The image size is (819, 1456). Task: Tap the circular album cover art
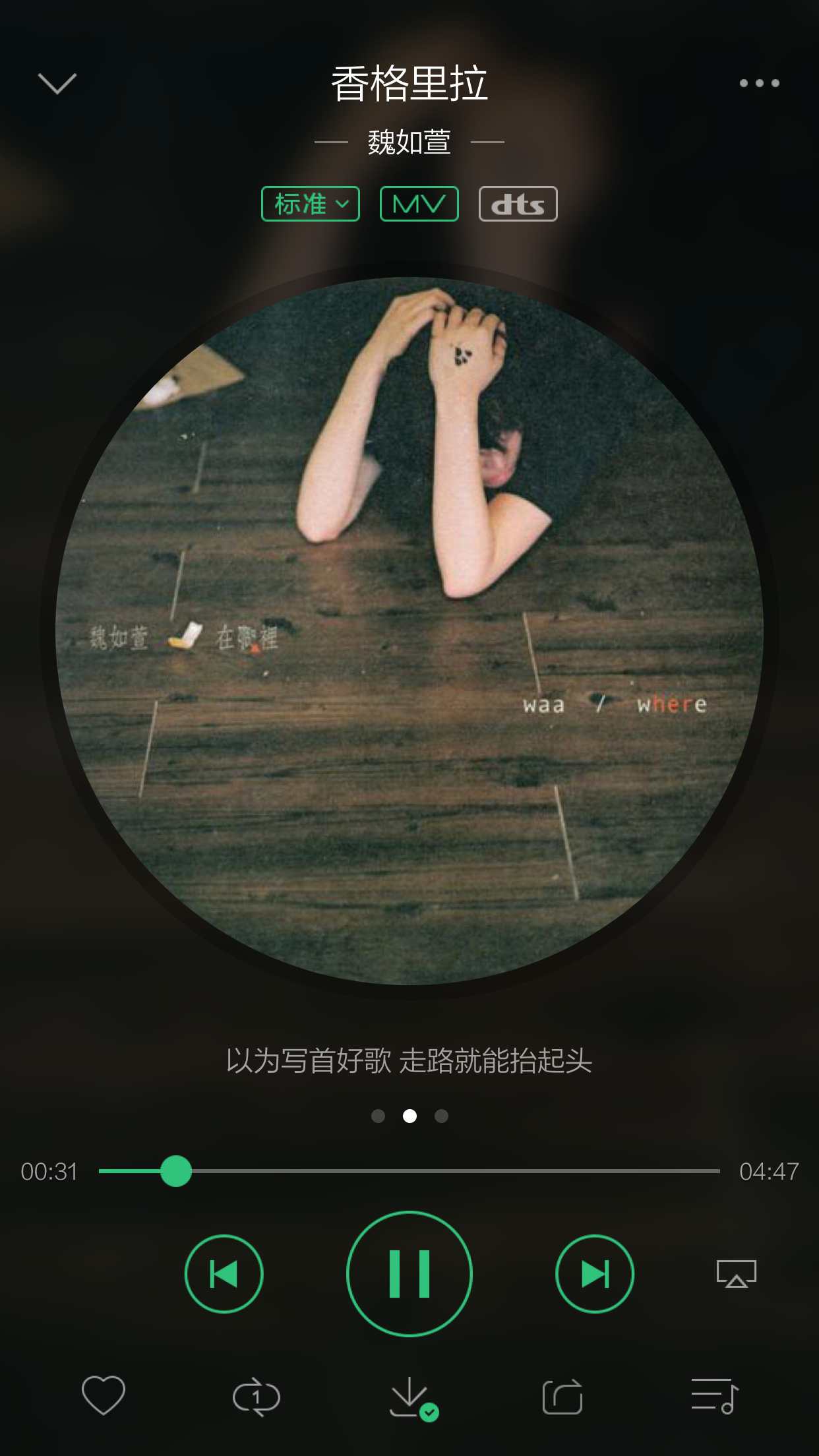(409, 631)
